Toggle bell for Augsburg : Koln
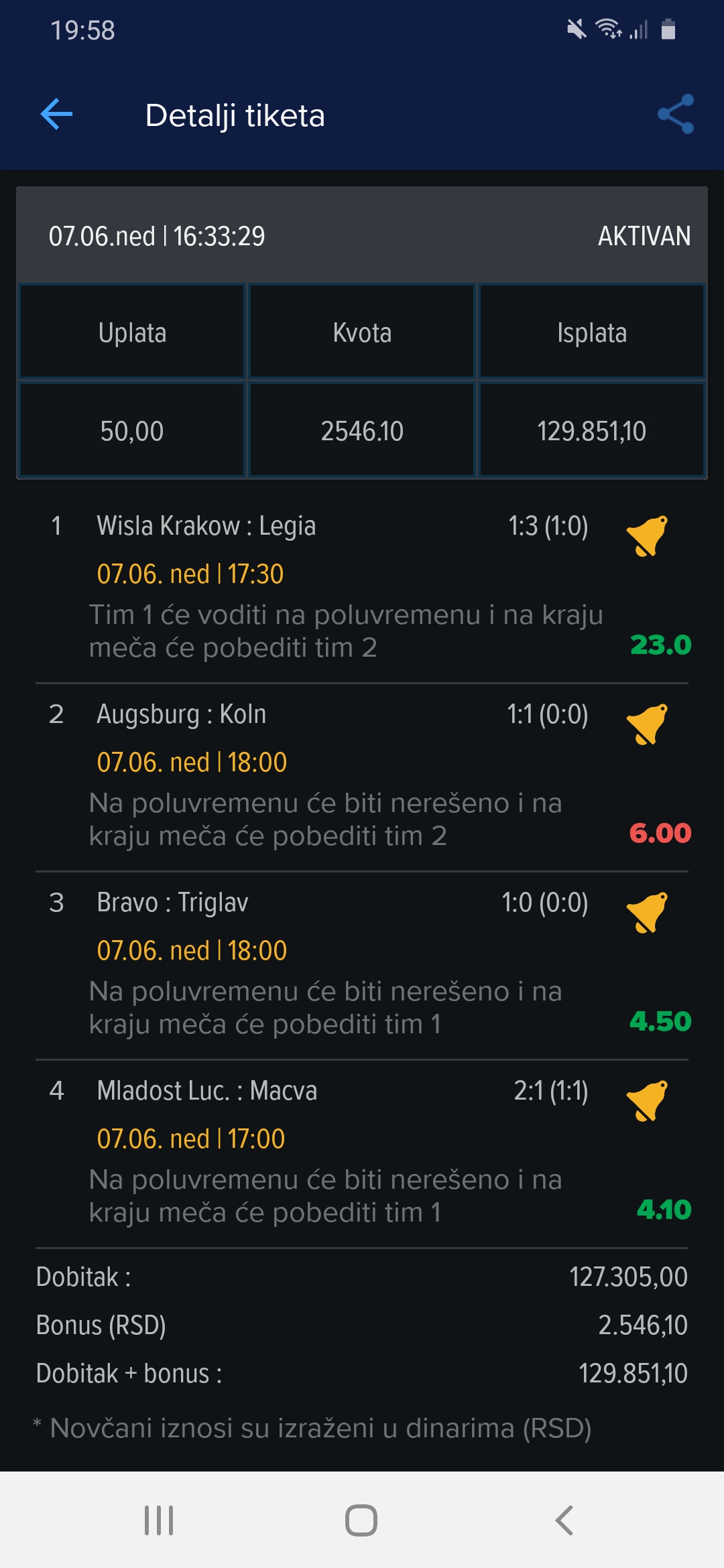 click(647, 724)
